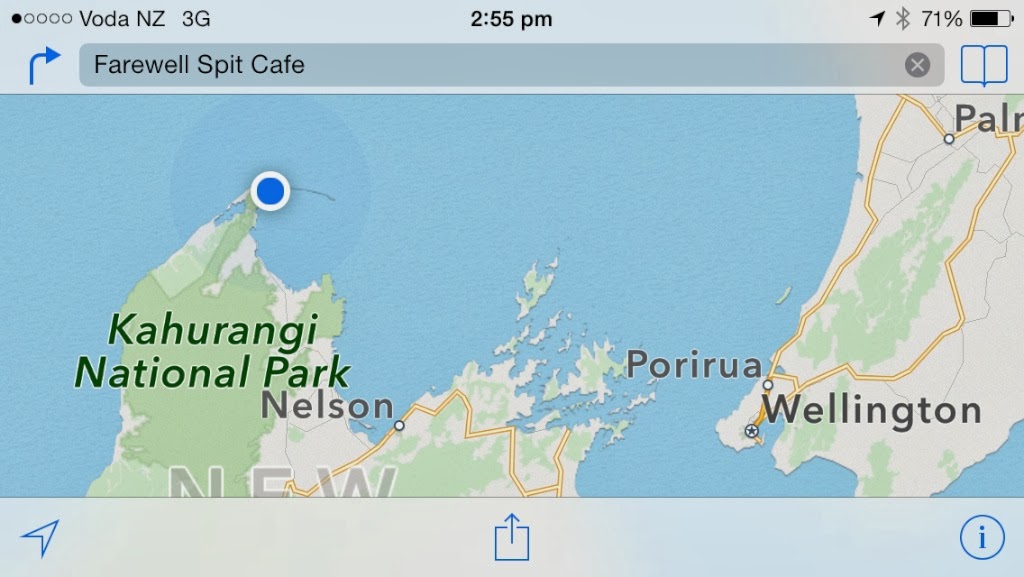
Task: Open directions with the turn arrow icon
Action: pos(43,66)
